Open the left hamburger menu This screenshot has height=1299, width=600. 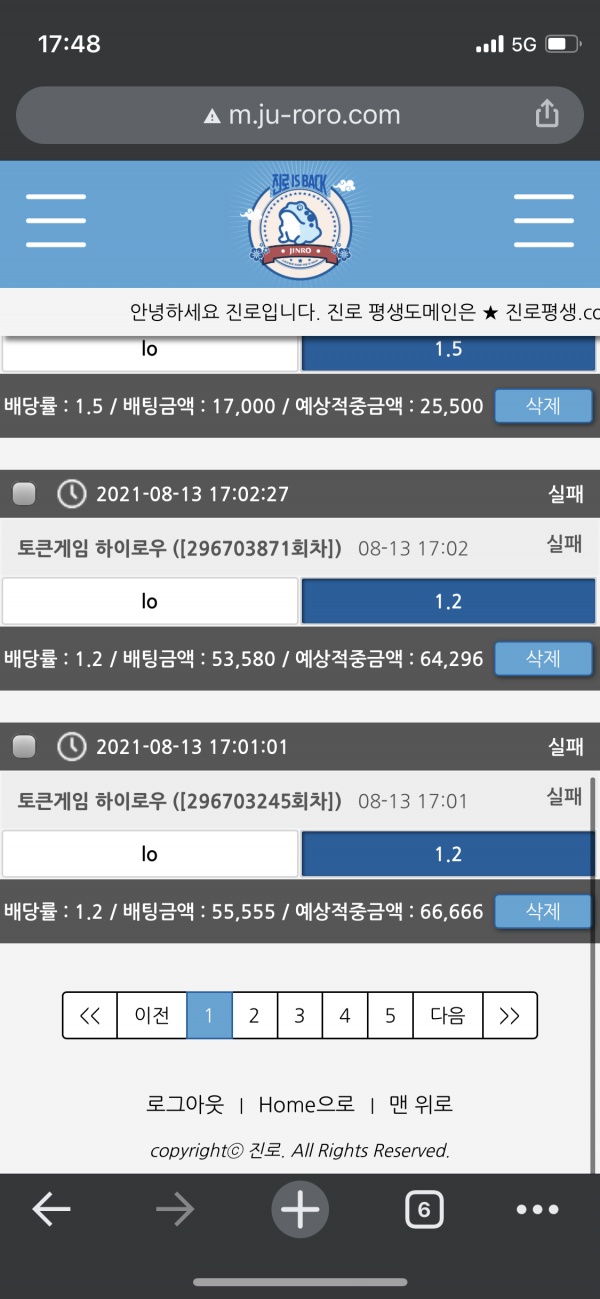coord(56,220)
